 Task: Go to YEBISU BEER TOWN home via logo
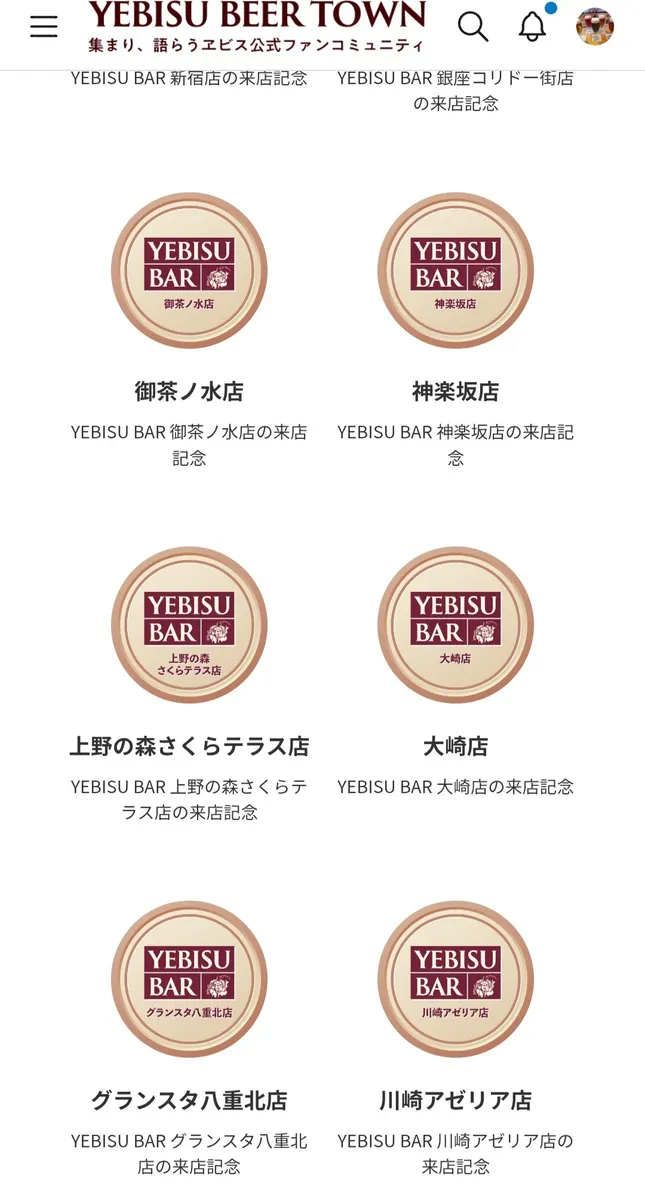(257, 27)
